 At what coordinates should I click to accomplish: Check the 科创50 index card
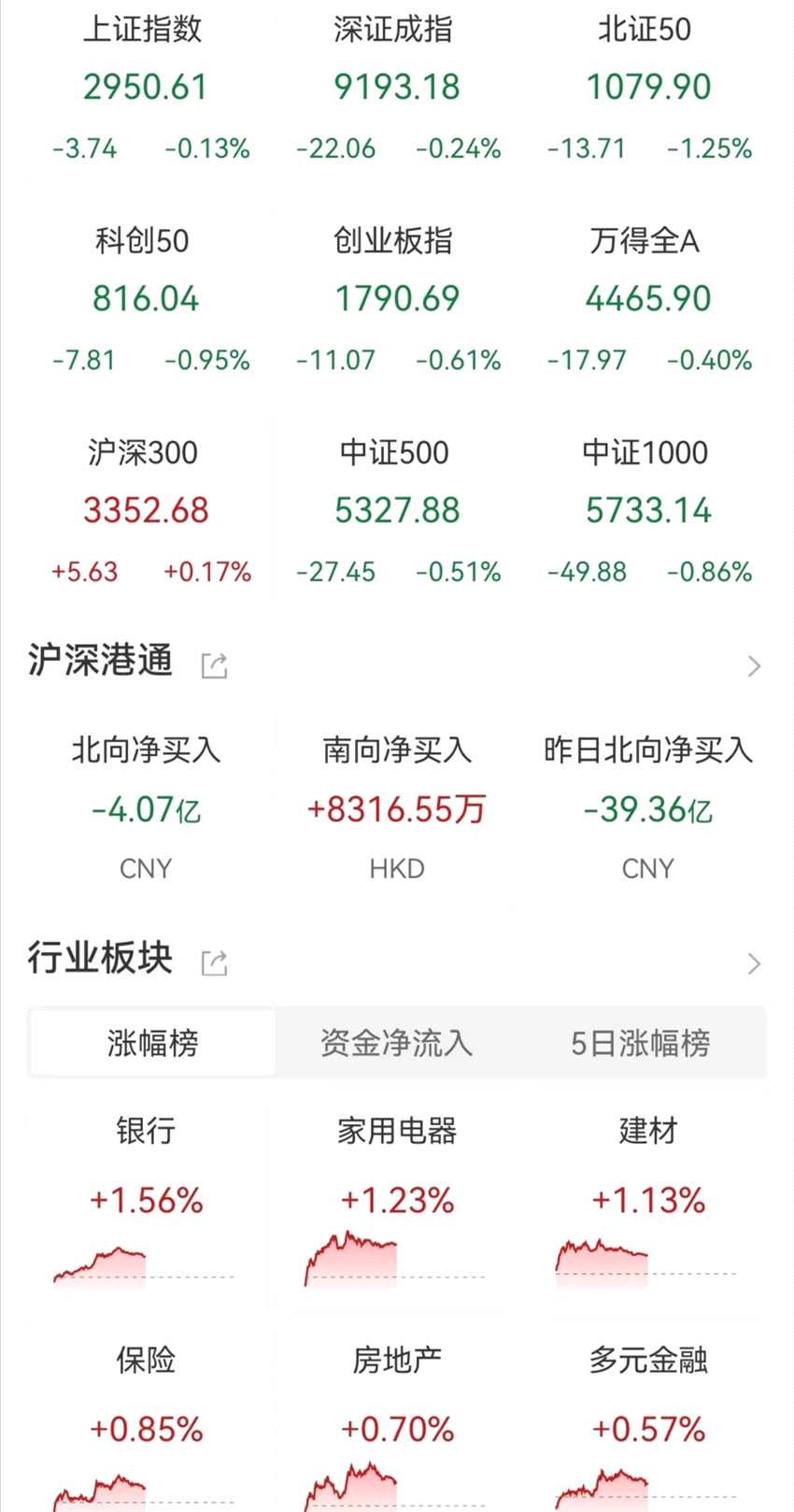click(146, 299)
